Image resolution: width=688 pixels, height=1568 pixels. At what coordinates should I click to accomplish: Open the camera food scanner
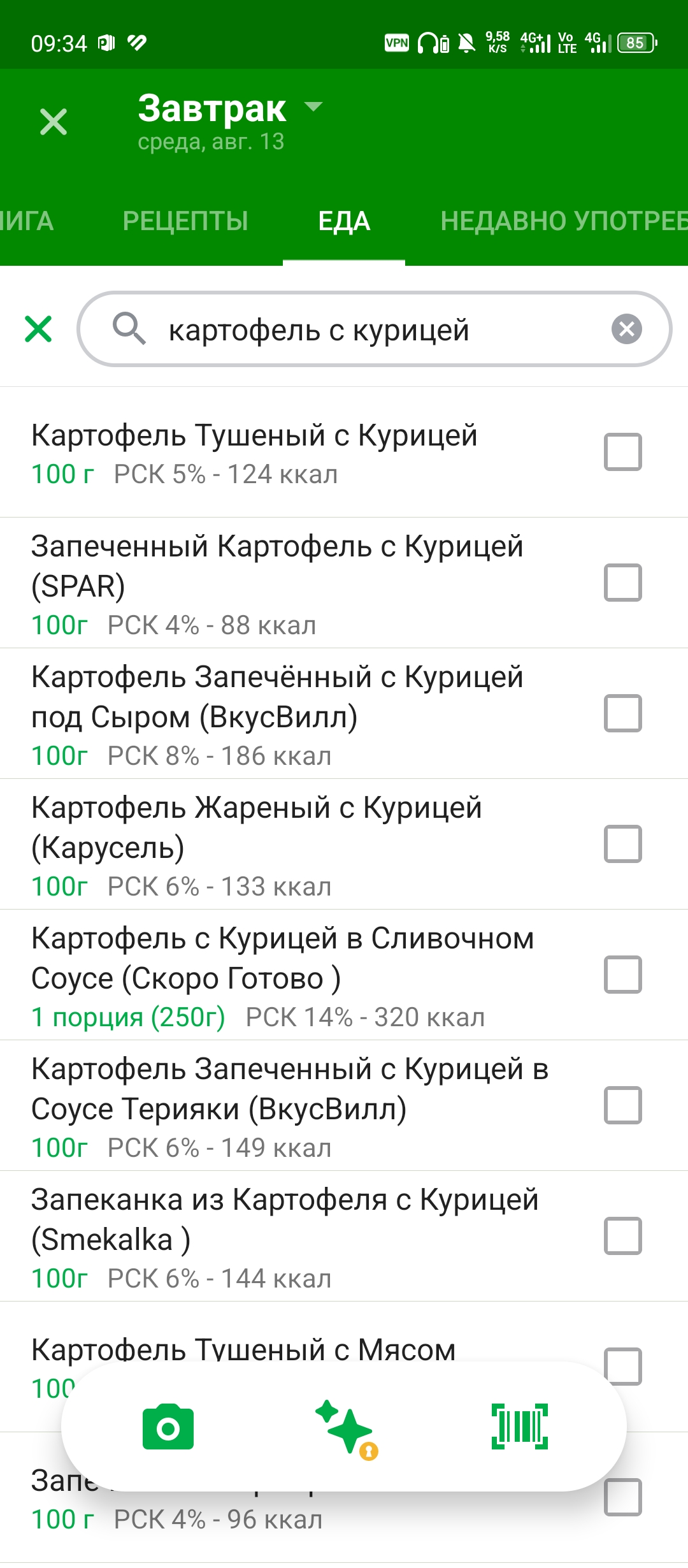pyautogui.click(x=168, y=1426)
